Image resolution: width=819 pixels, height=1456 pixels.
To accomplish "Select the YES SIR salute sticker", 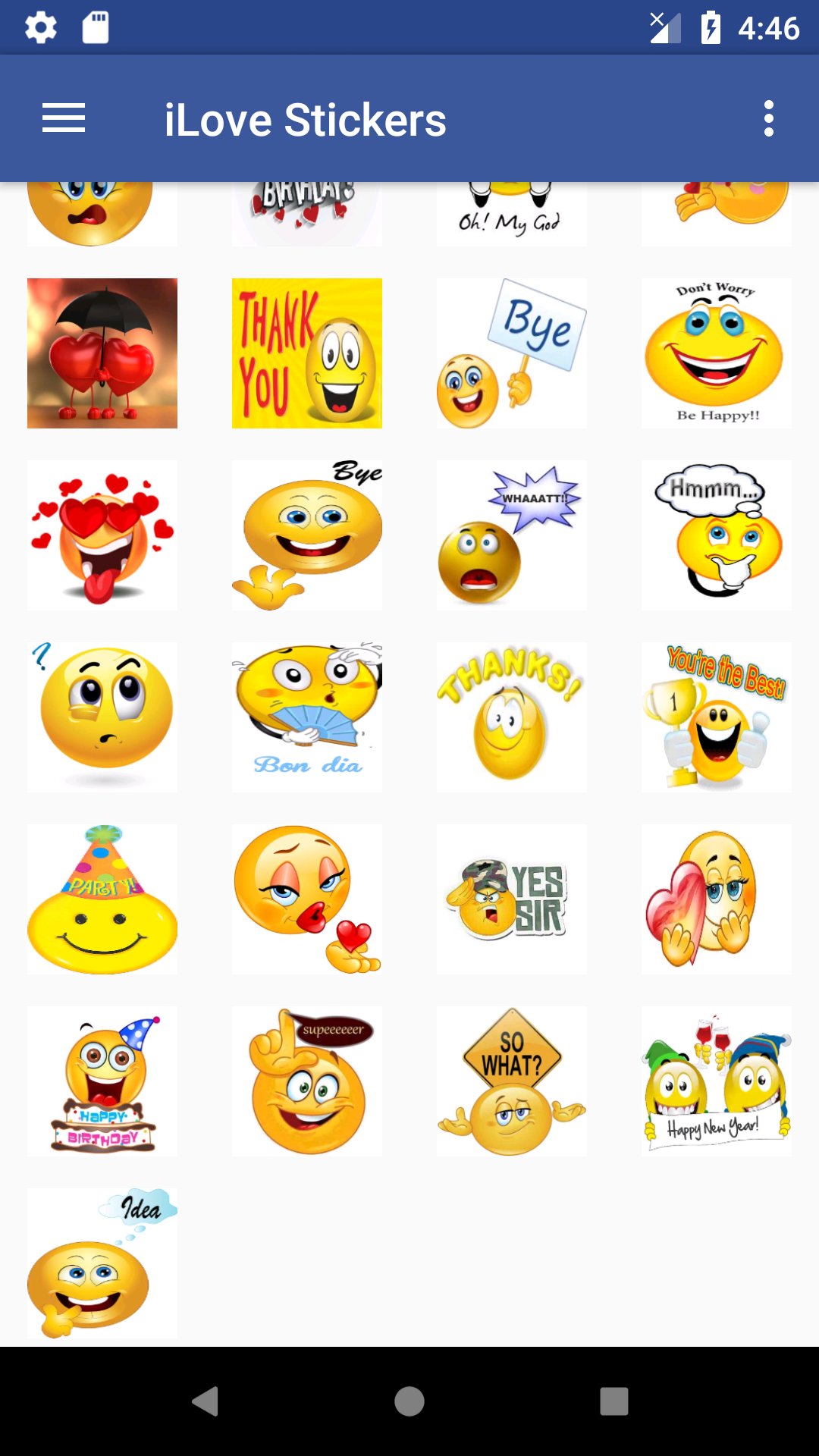I will tap(511, 899).
